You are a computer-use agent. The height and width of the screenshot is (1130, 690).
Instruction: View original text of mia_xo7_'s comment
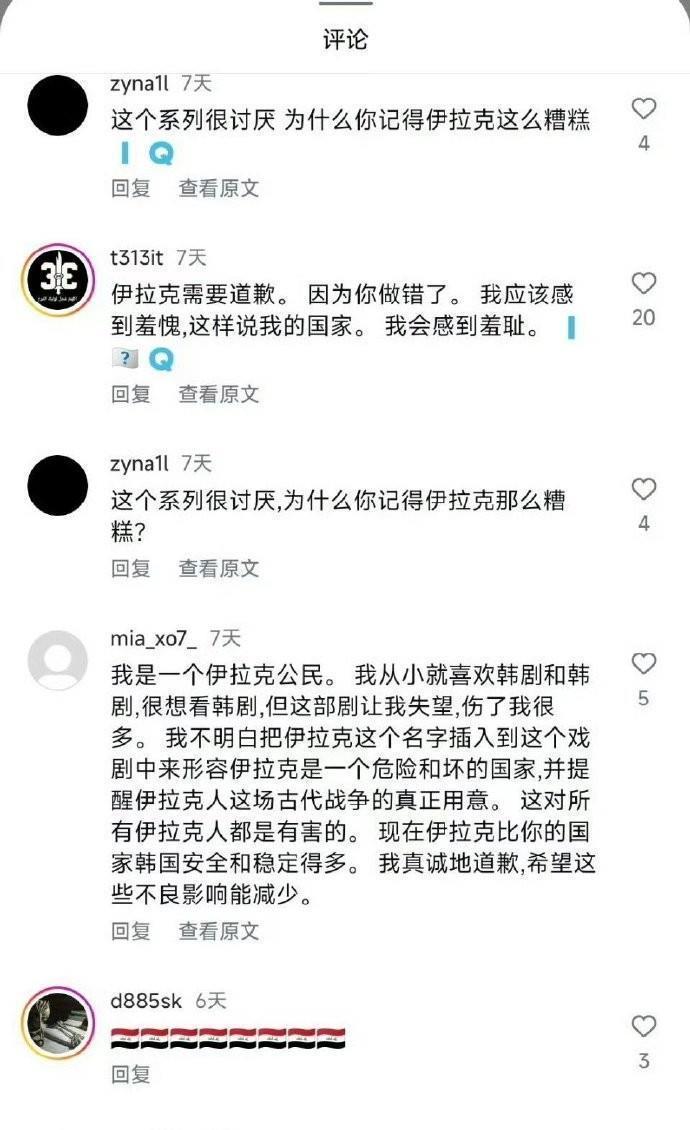coord(218,931)
